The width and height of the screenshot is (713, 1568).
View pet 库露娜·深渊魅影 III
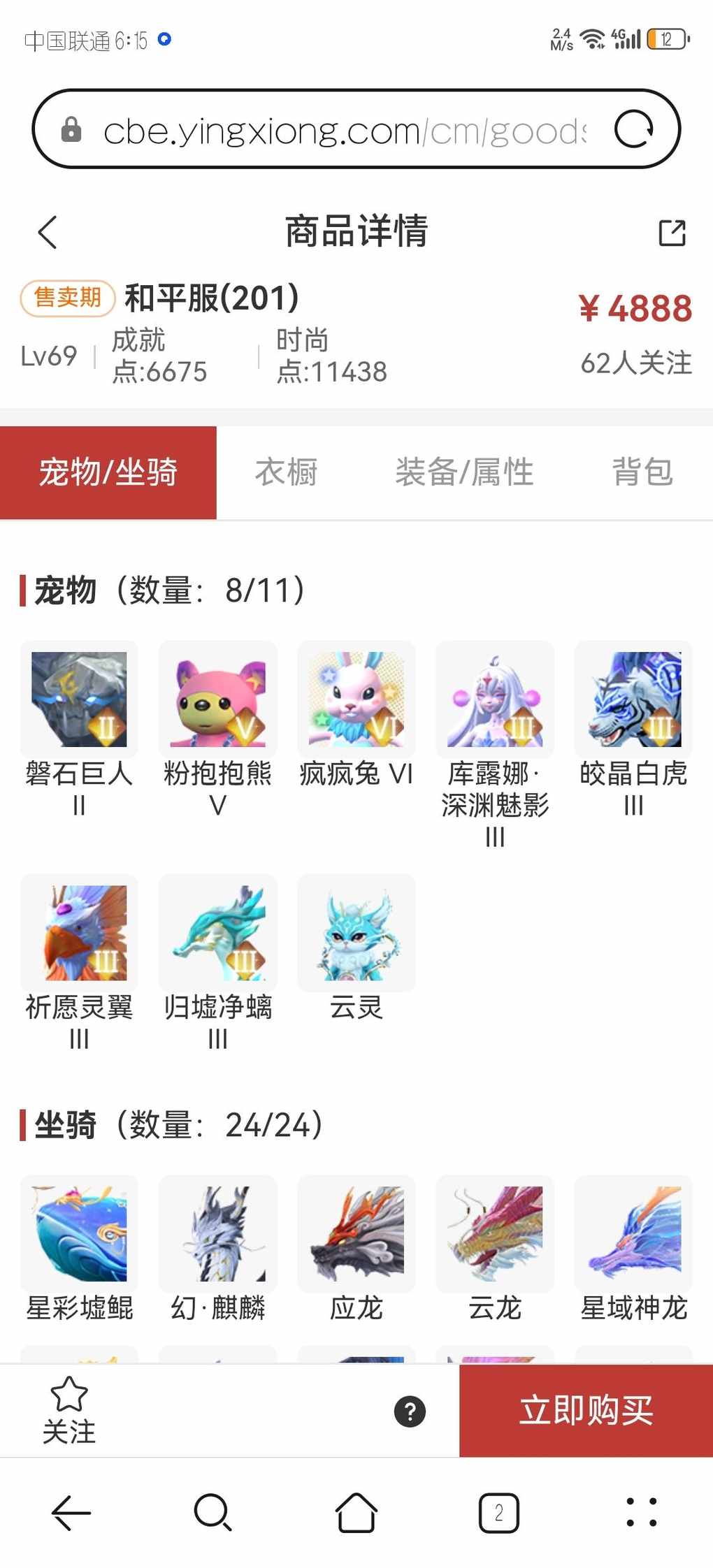tap(494, 699)
